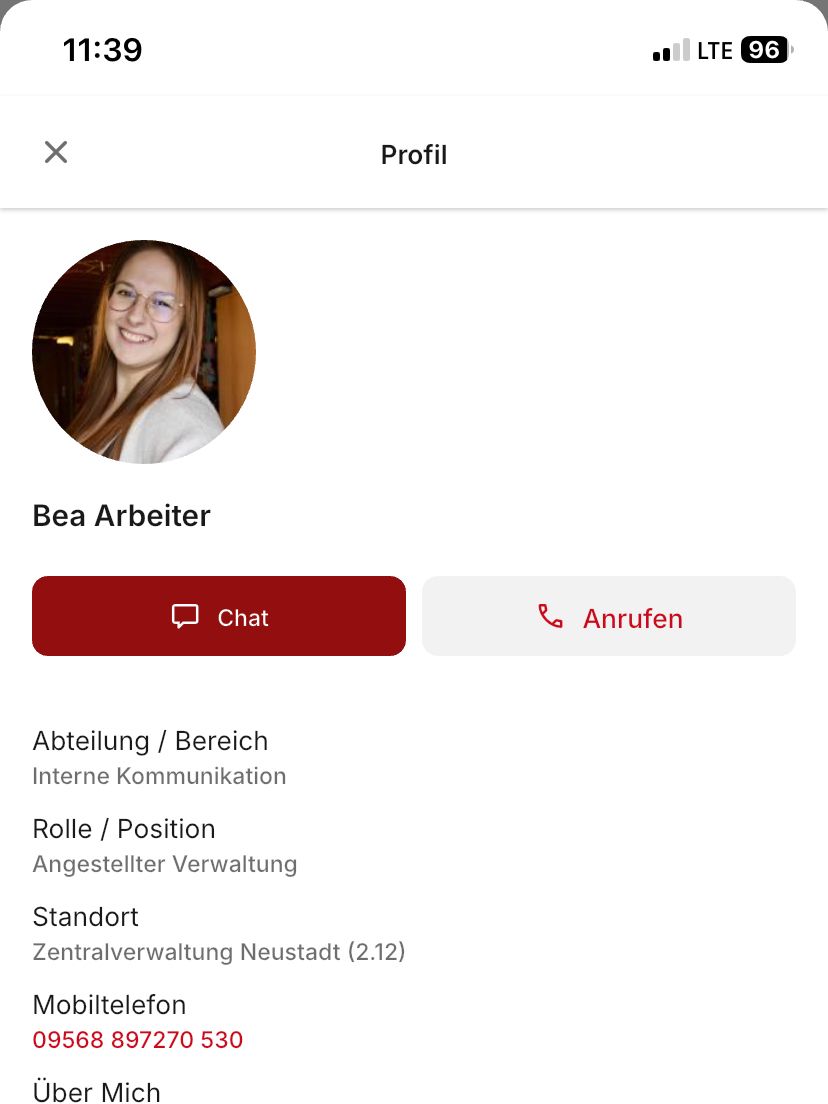This screenshot has width=828, height=1104.
Task: Select the Rolle / Position label
Action: [x=123, y=829]
